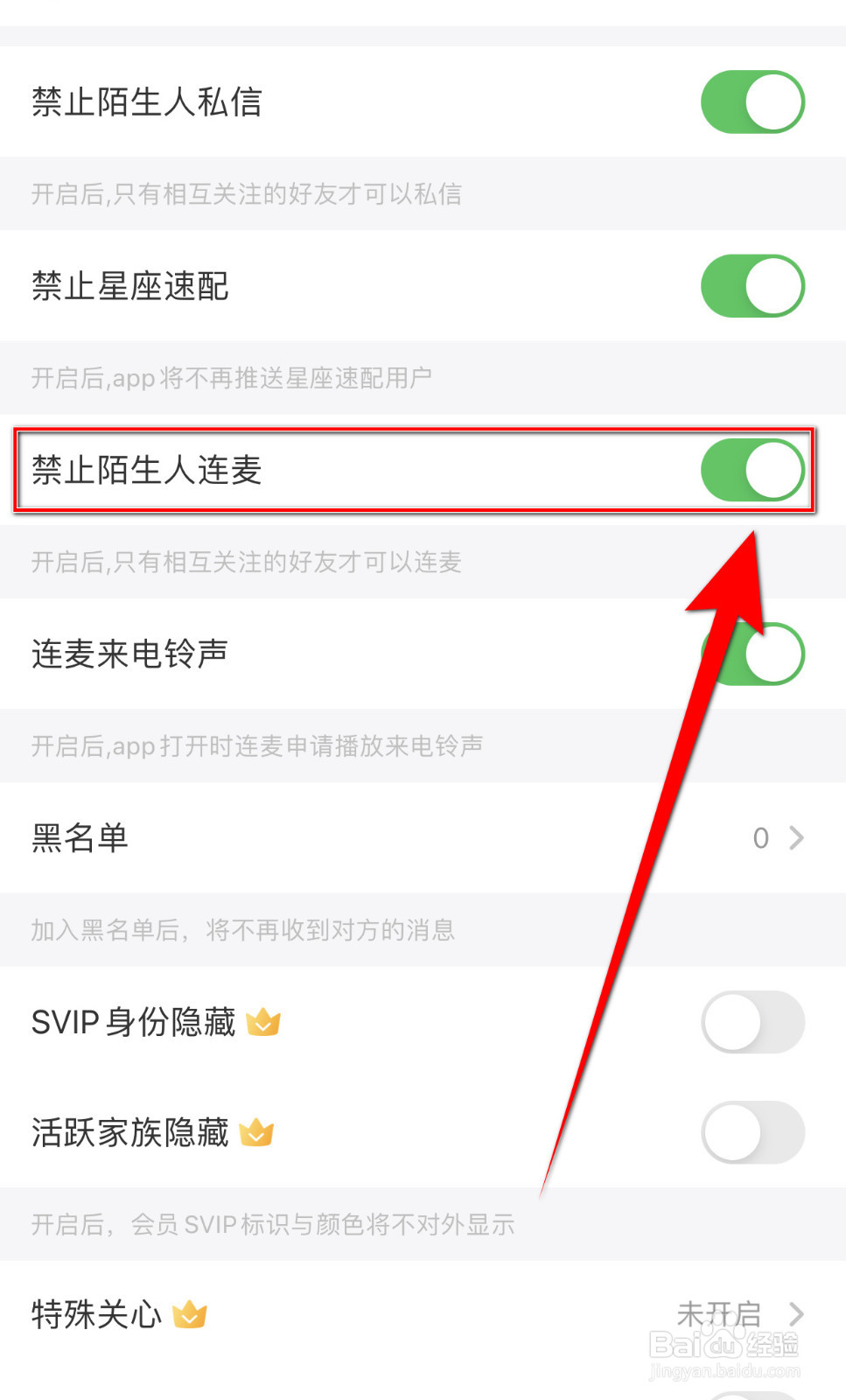The image size is (846, 1400).
Task: Click the crown icon beside 活跃家族隐藏
Action: (x=255, y=1133)
